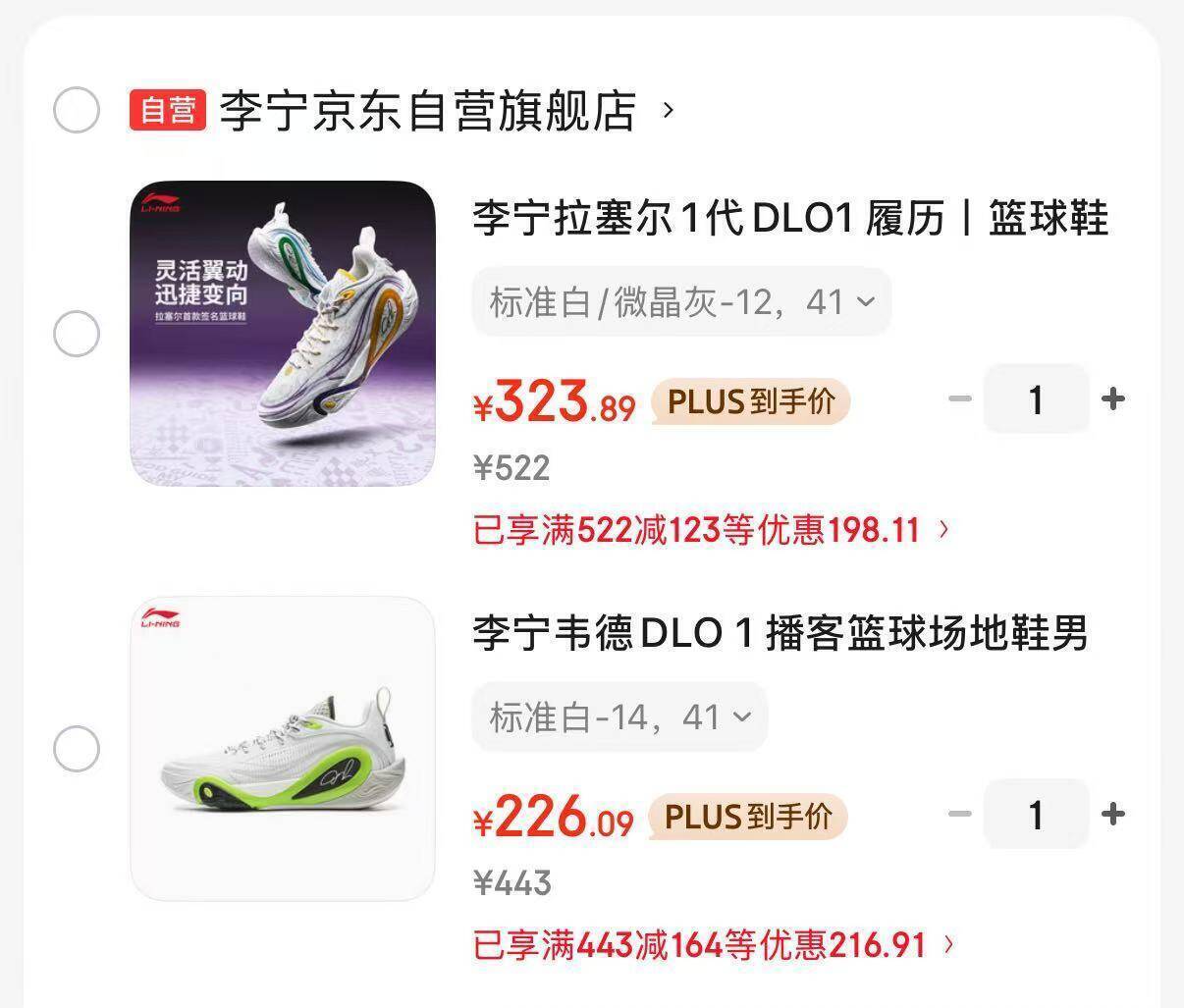1184x1008 pixels.
Task: Decrease quantity of 李宁拉塞尔1代 DLO1
Action: tap(960, 399)
